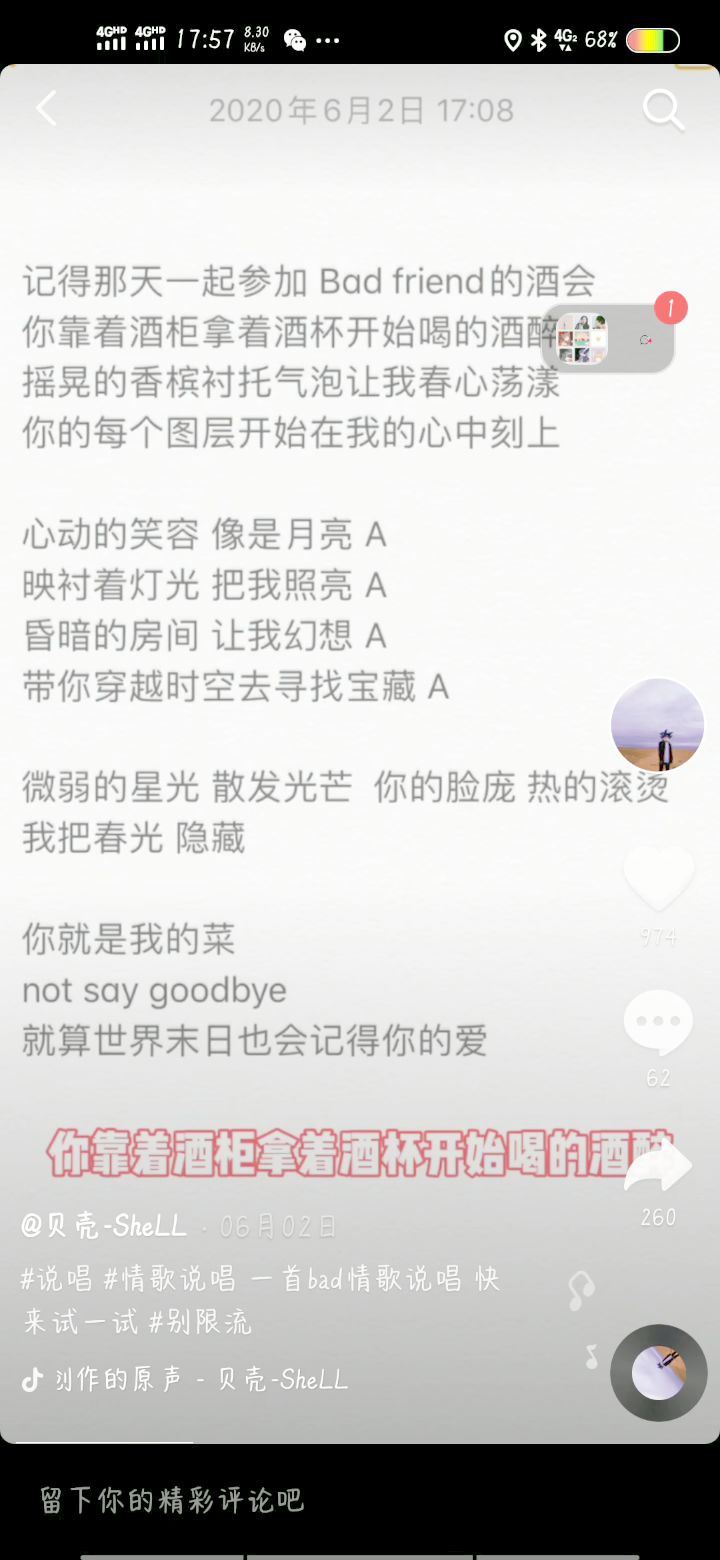Open the floating window with red badge

coord(608,338)
